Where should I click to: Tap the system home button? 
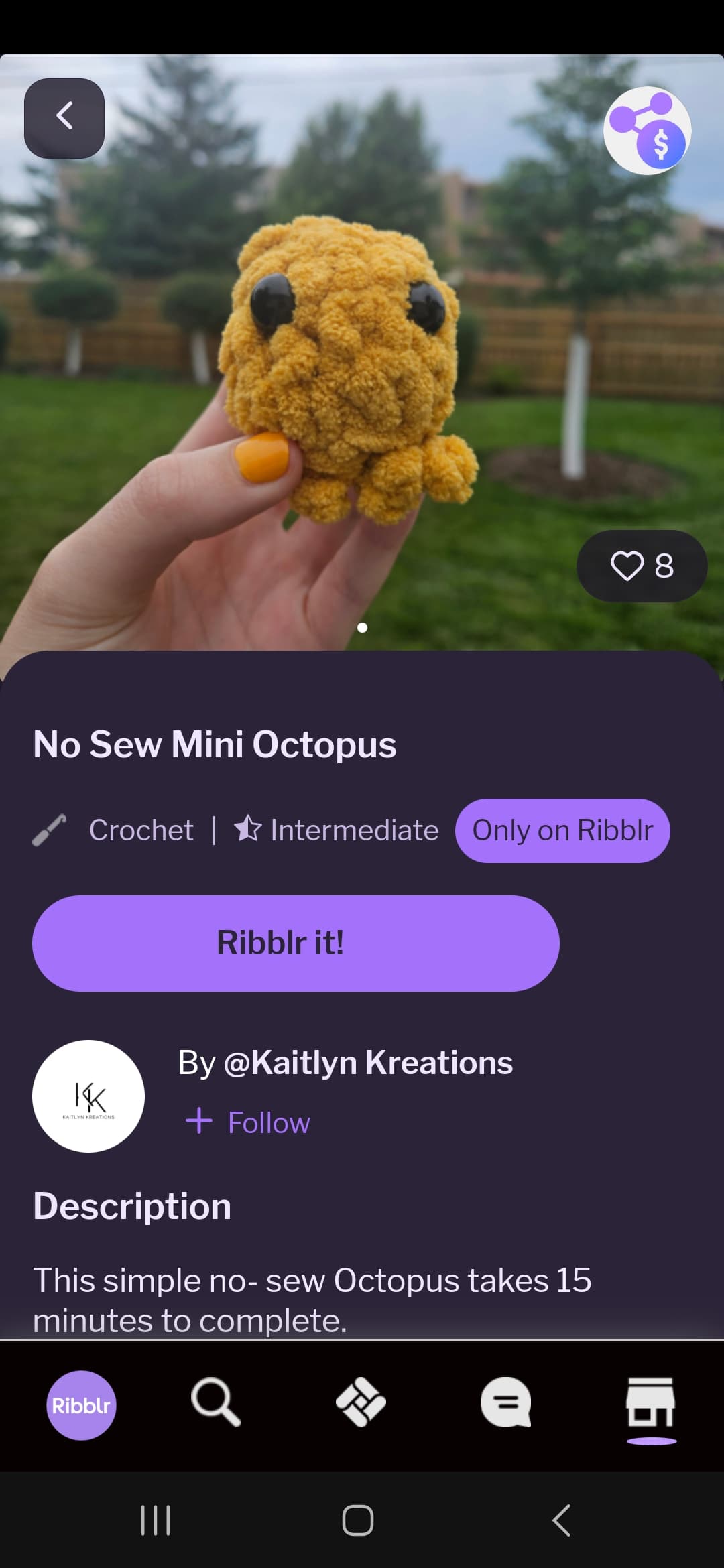[x=358, y=1520]
